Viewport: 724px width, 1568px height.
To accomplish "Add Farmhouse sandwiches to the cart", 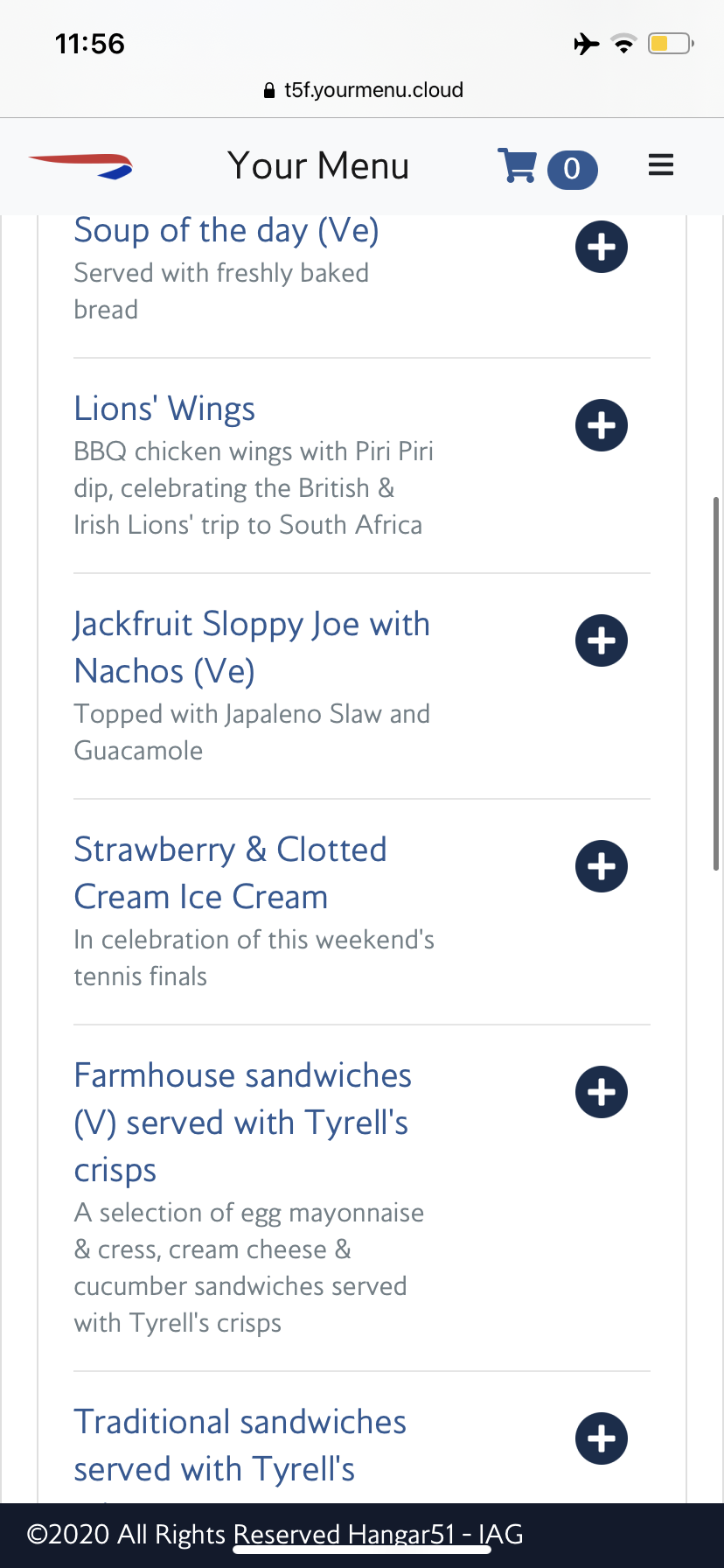I will click(x=602, y=1092).
